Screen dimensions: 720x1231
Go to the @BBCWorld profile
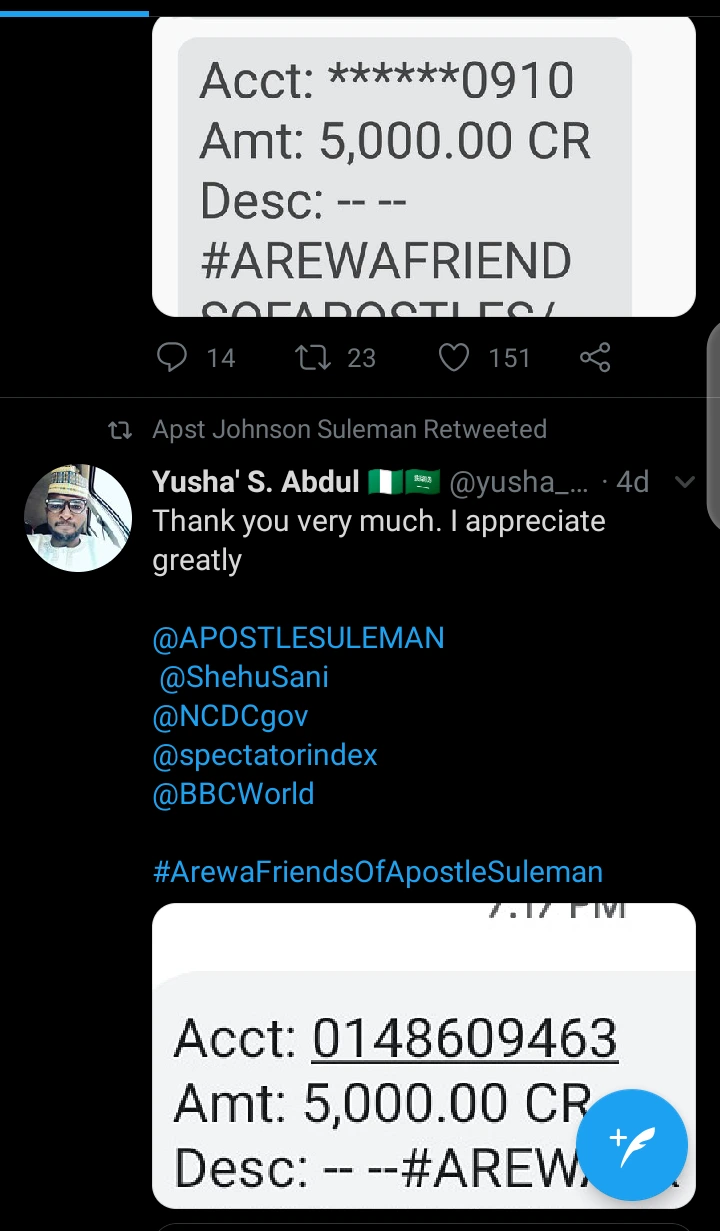[233, 794]
